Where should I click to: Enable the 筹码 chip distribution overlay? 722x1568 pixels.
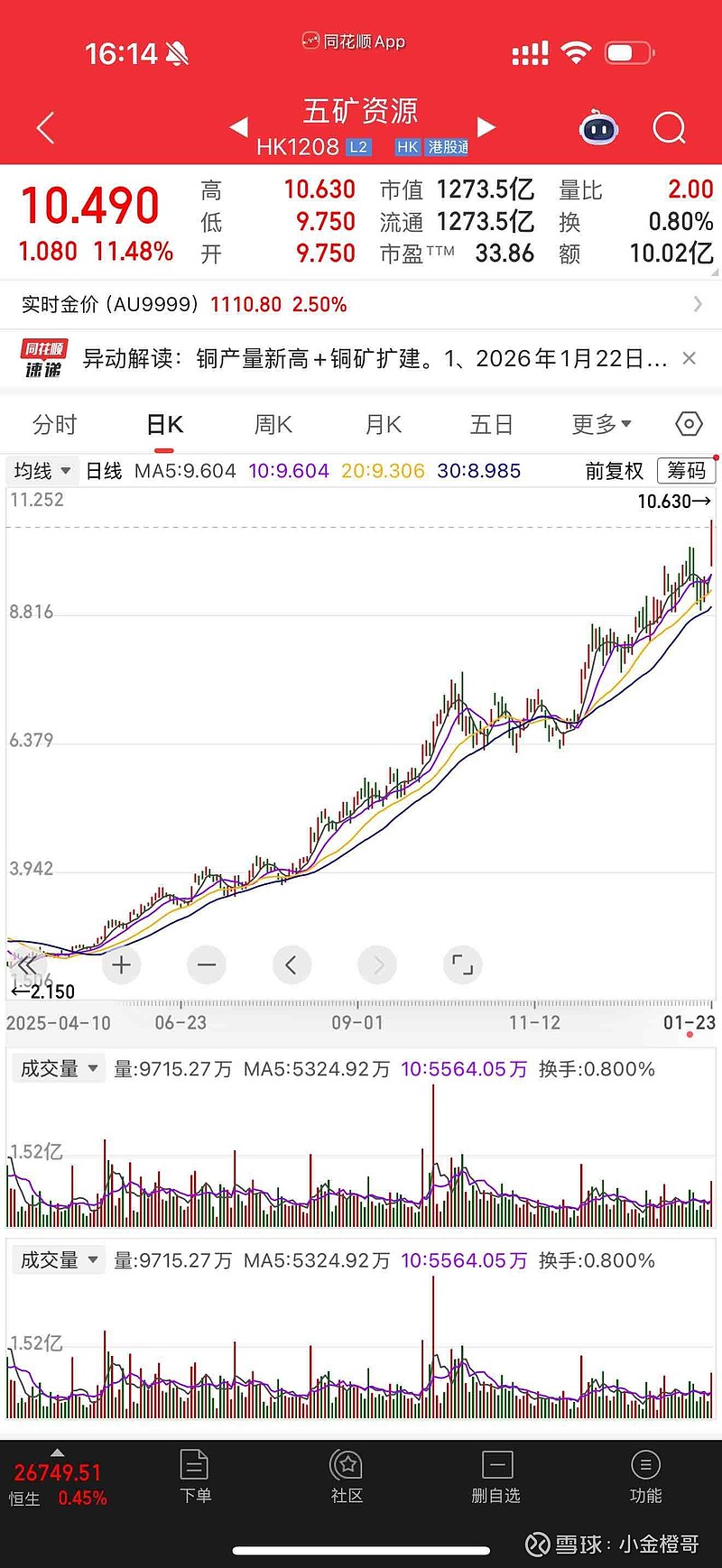pyautogui.click(x=686, y=470)
